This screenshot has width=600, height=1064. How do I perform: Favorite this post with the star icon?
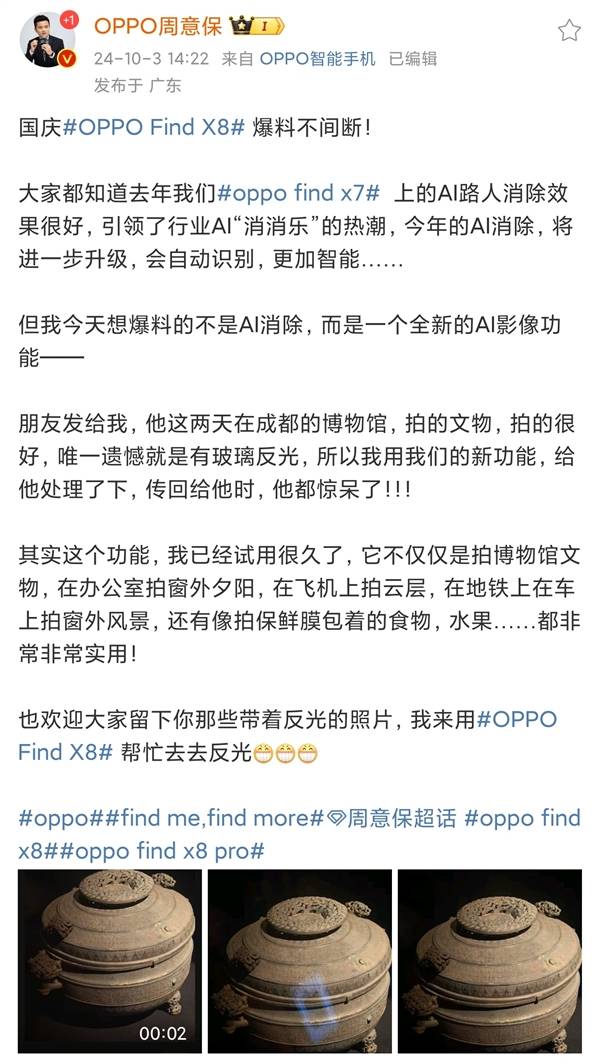pyautogui.click(x=569, y=30)
